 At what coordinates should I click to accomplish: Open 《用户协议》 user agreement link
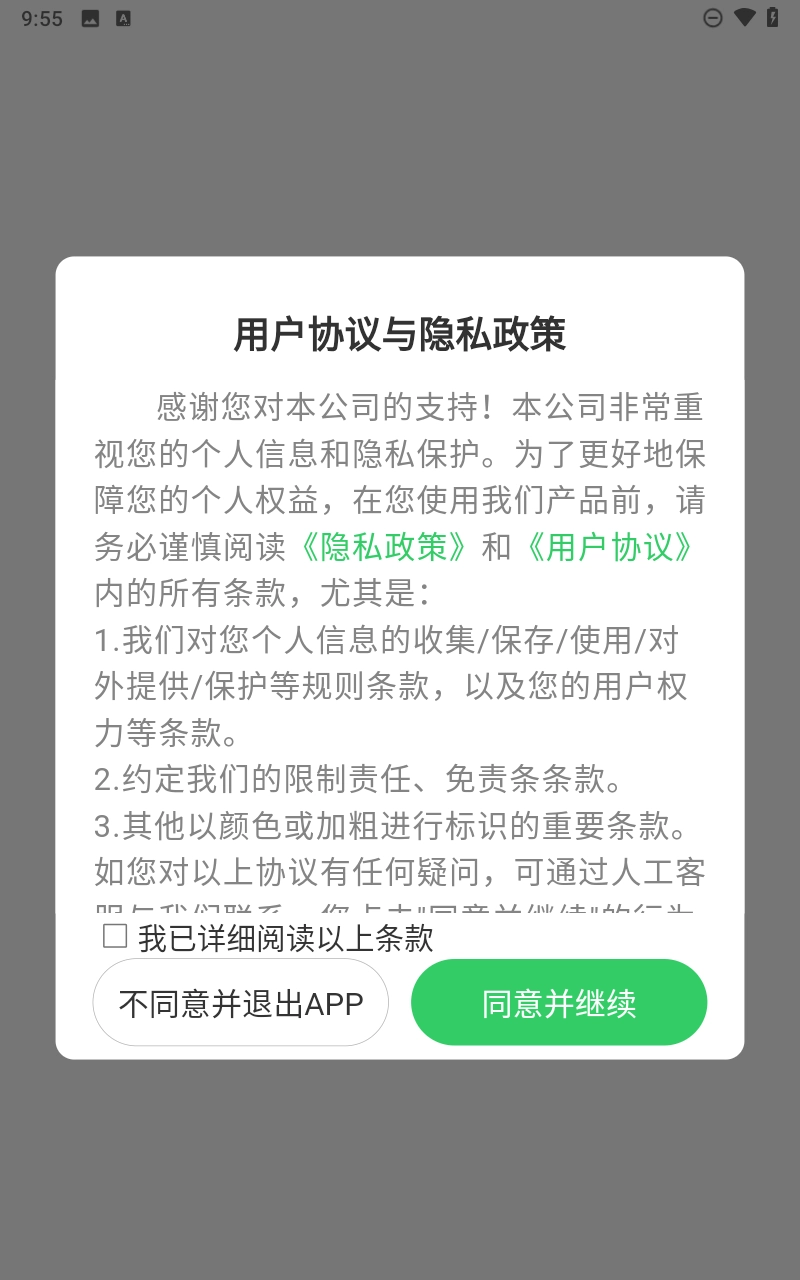610,549
